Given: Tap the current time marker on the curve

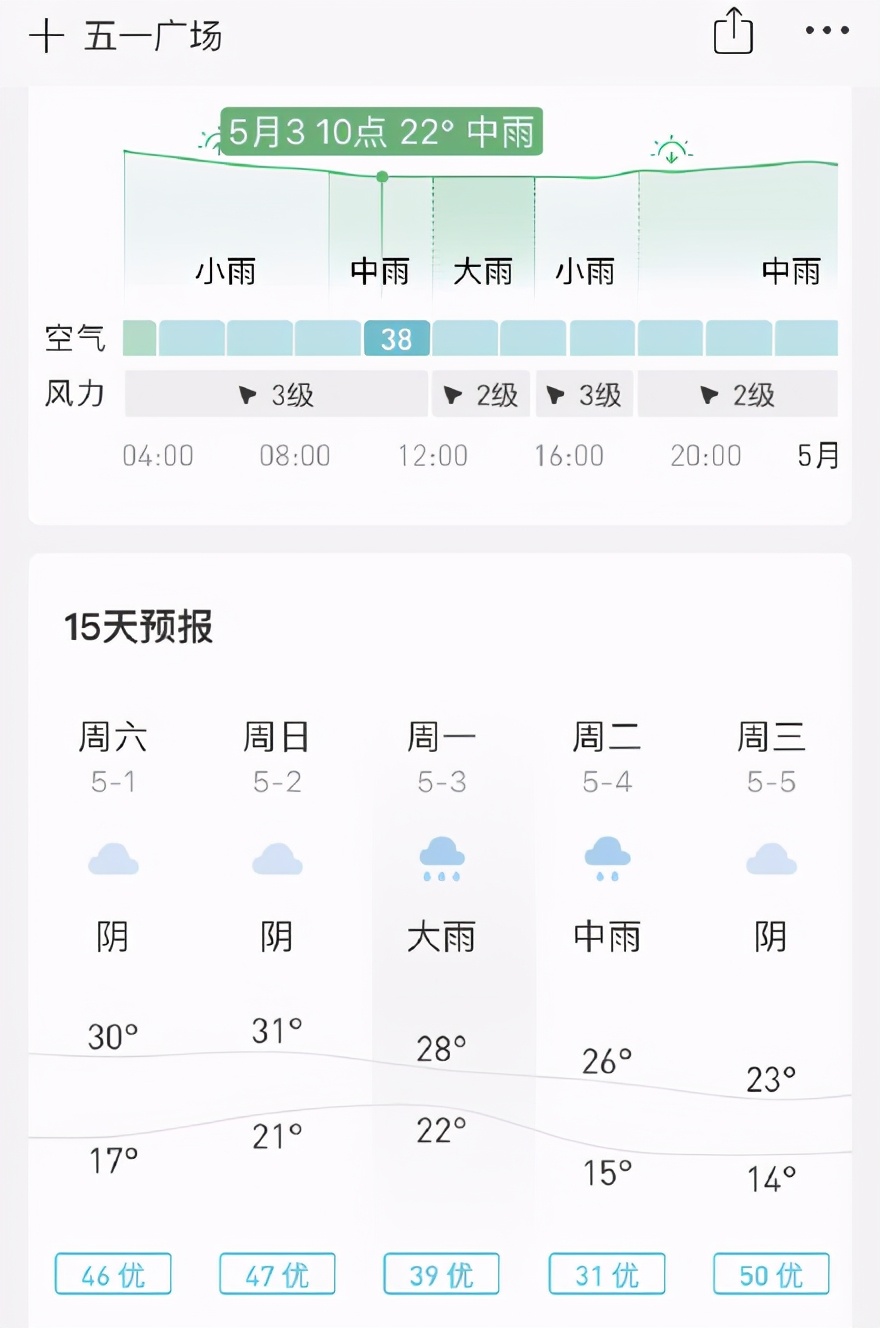Looking at the screenshot, I should tap(382, 175).
